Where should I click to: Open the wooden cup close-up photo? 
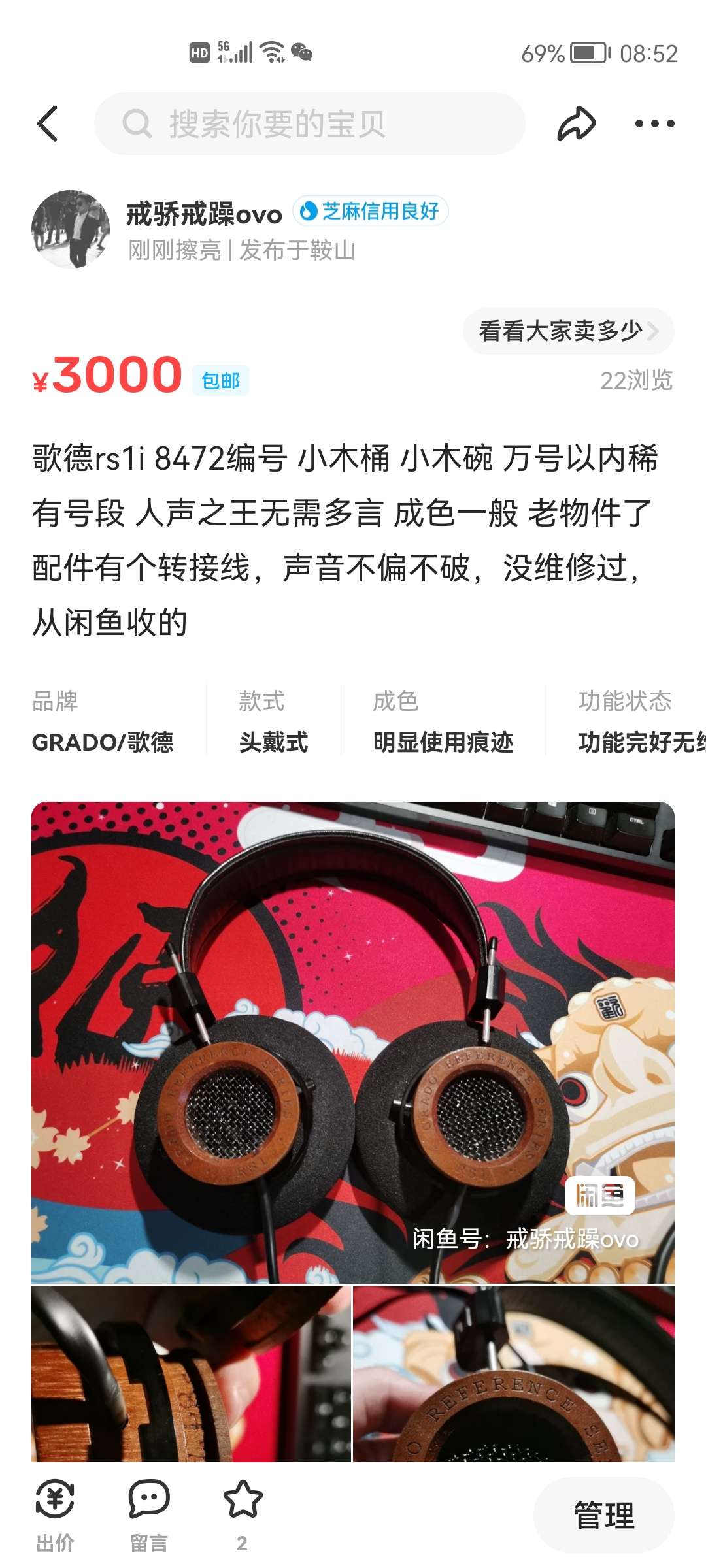coord(191,1373)
